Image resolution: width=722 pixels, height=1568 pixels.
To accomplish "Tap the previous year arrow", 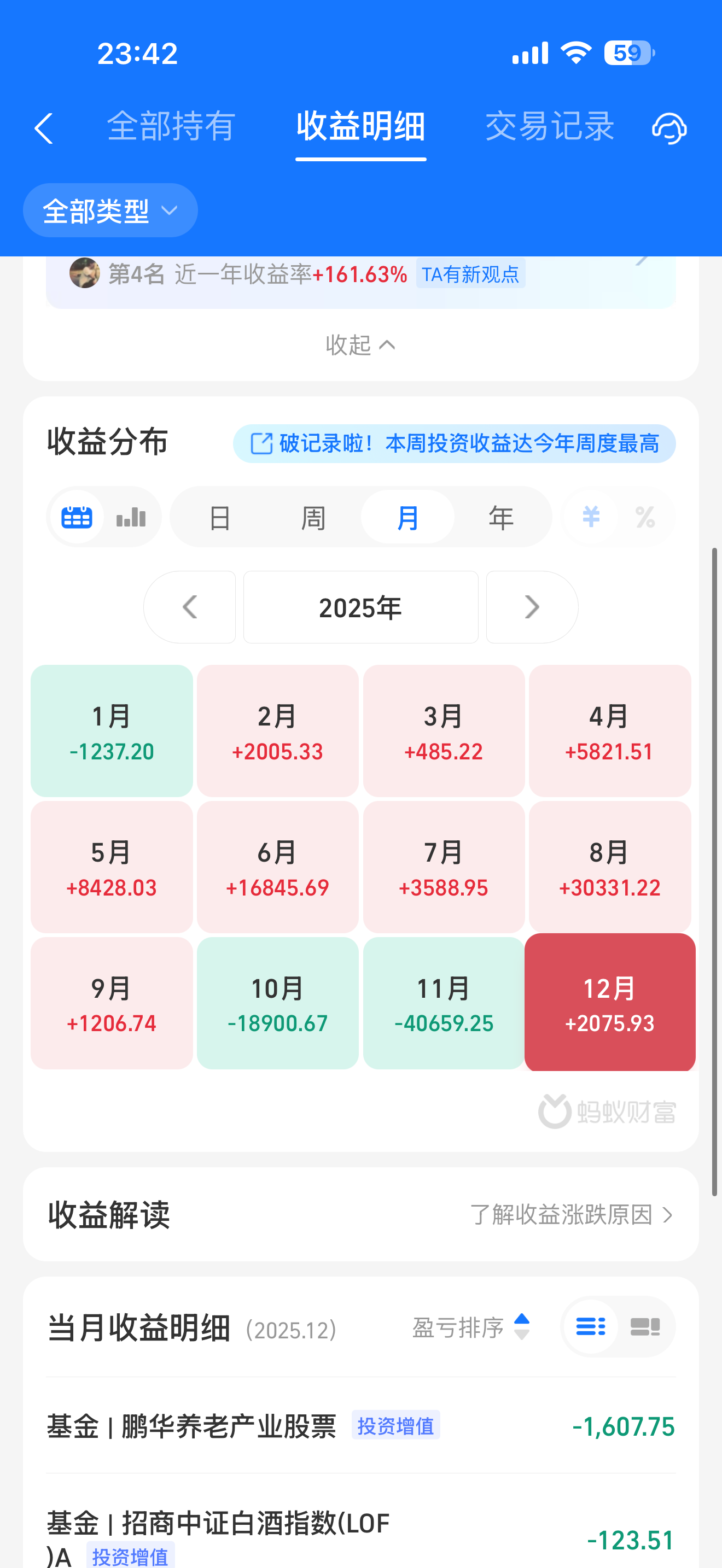I will tap(189, 607).
